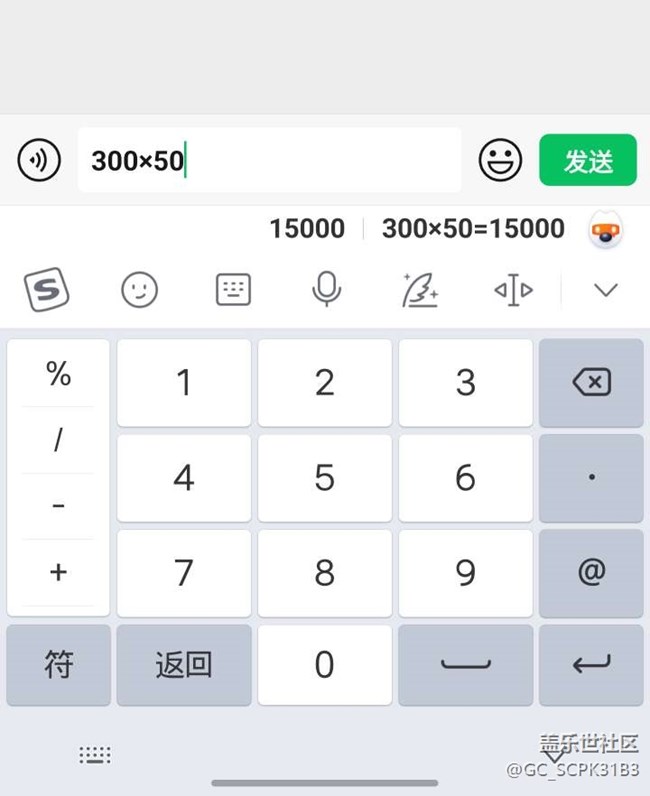Screen dimensions: 650x796
Task: Collapse the keyboard with the down chevron
Action: [x=606, y=290]
